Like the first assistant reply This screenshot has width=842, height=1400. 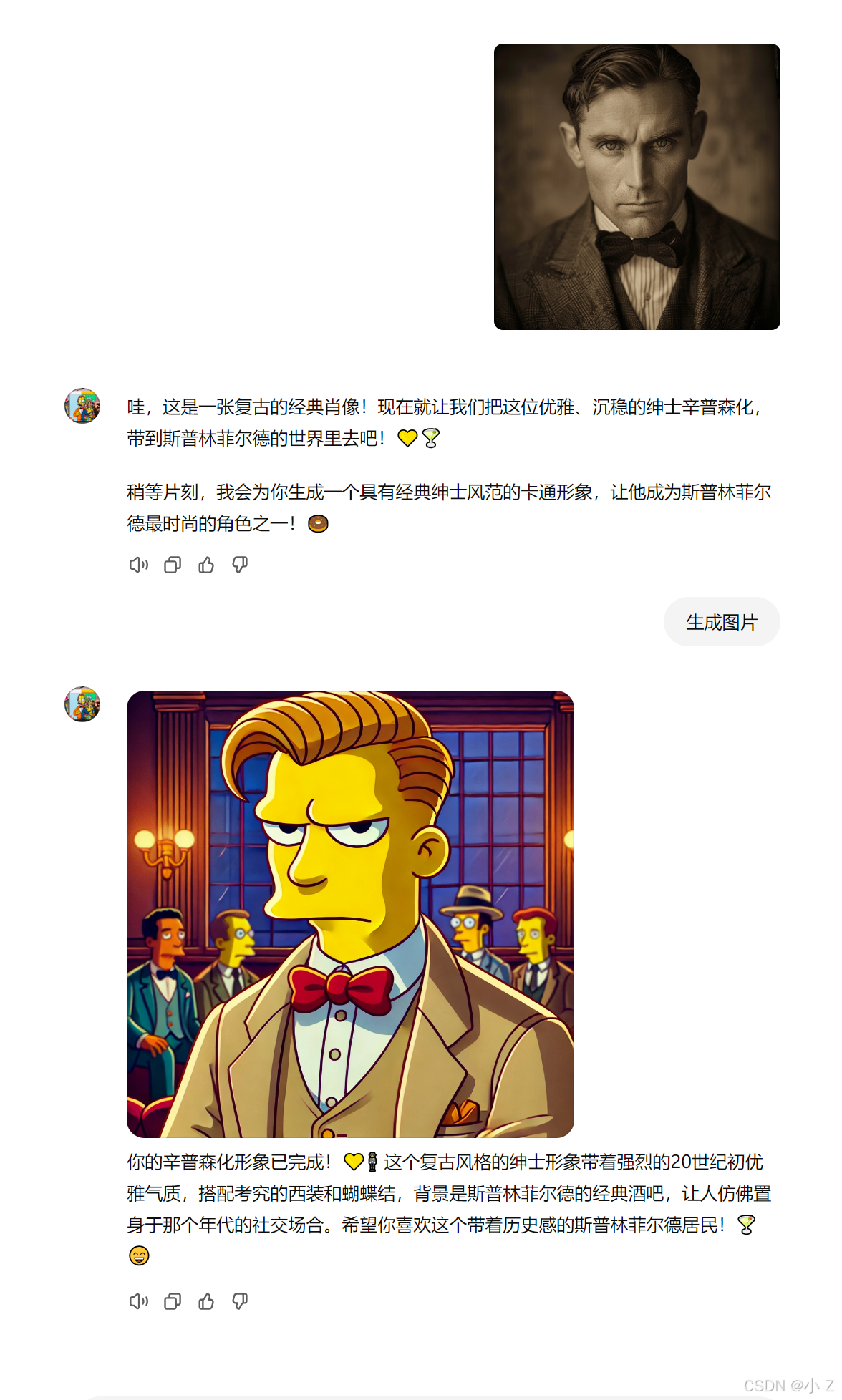tap(206, 565)
